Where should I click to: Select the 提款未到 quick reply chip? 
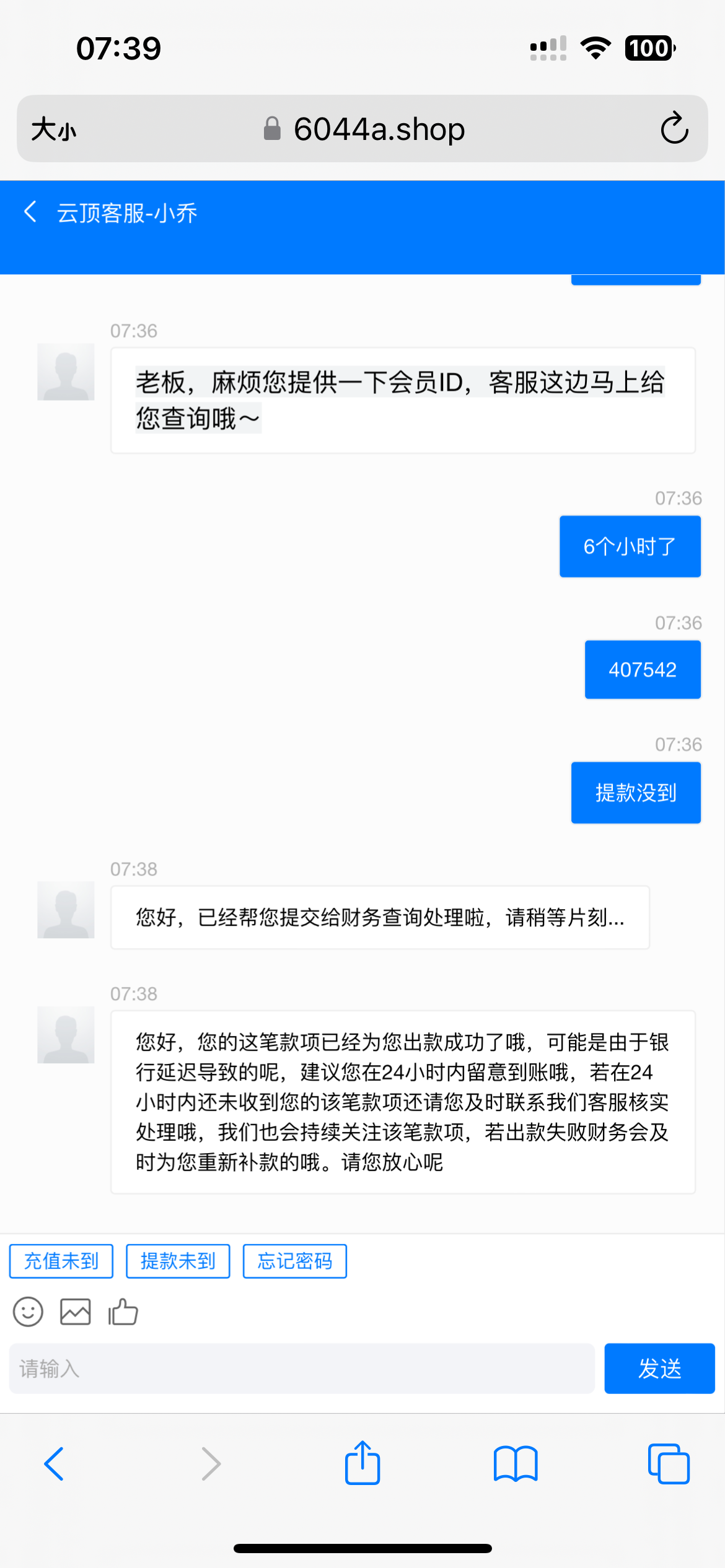coord(178,1261)
